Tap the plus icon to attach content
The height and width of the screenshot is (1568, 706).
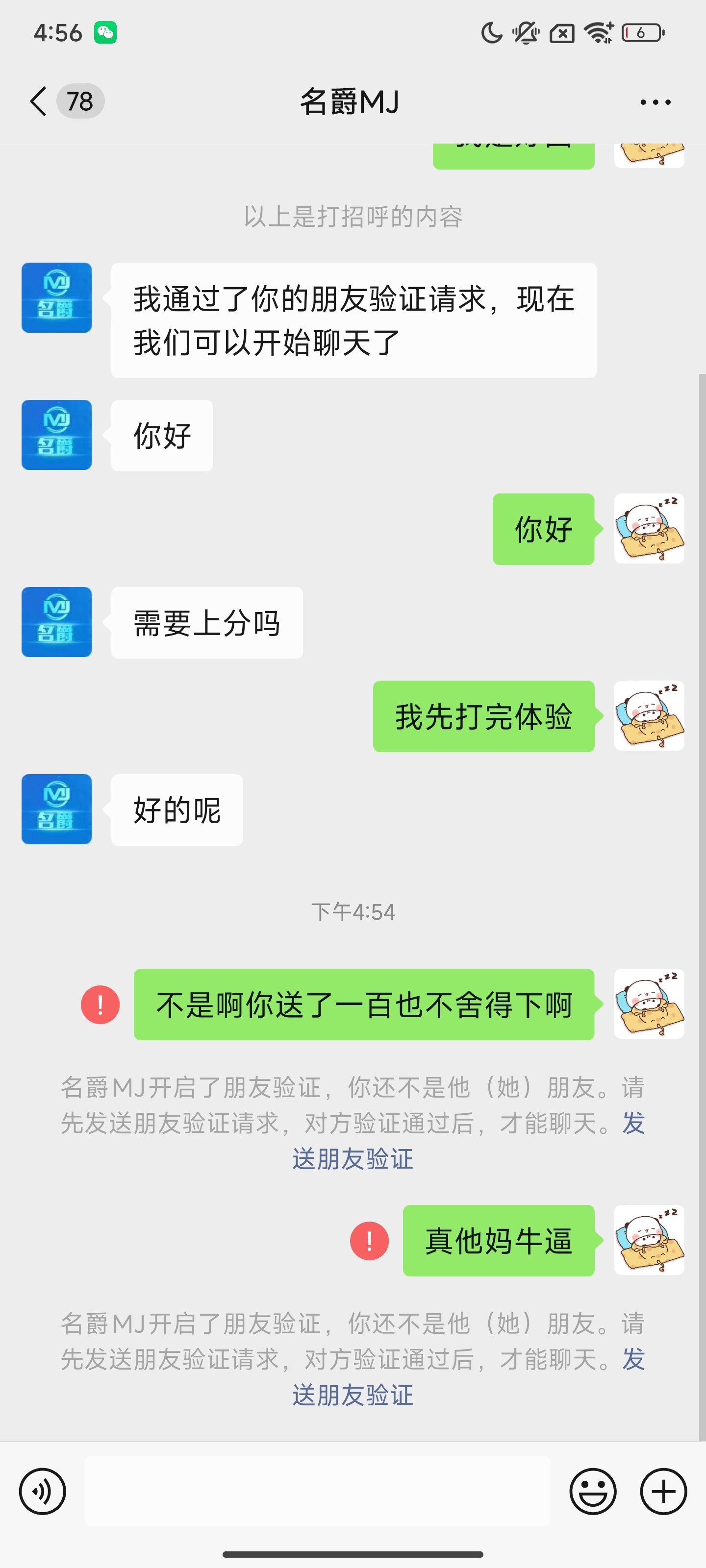(x=662, y=1492)
